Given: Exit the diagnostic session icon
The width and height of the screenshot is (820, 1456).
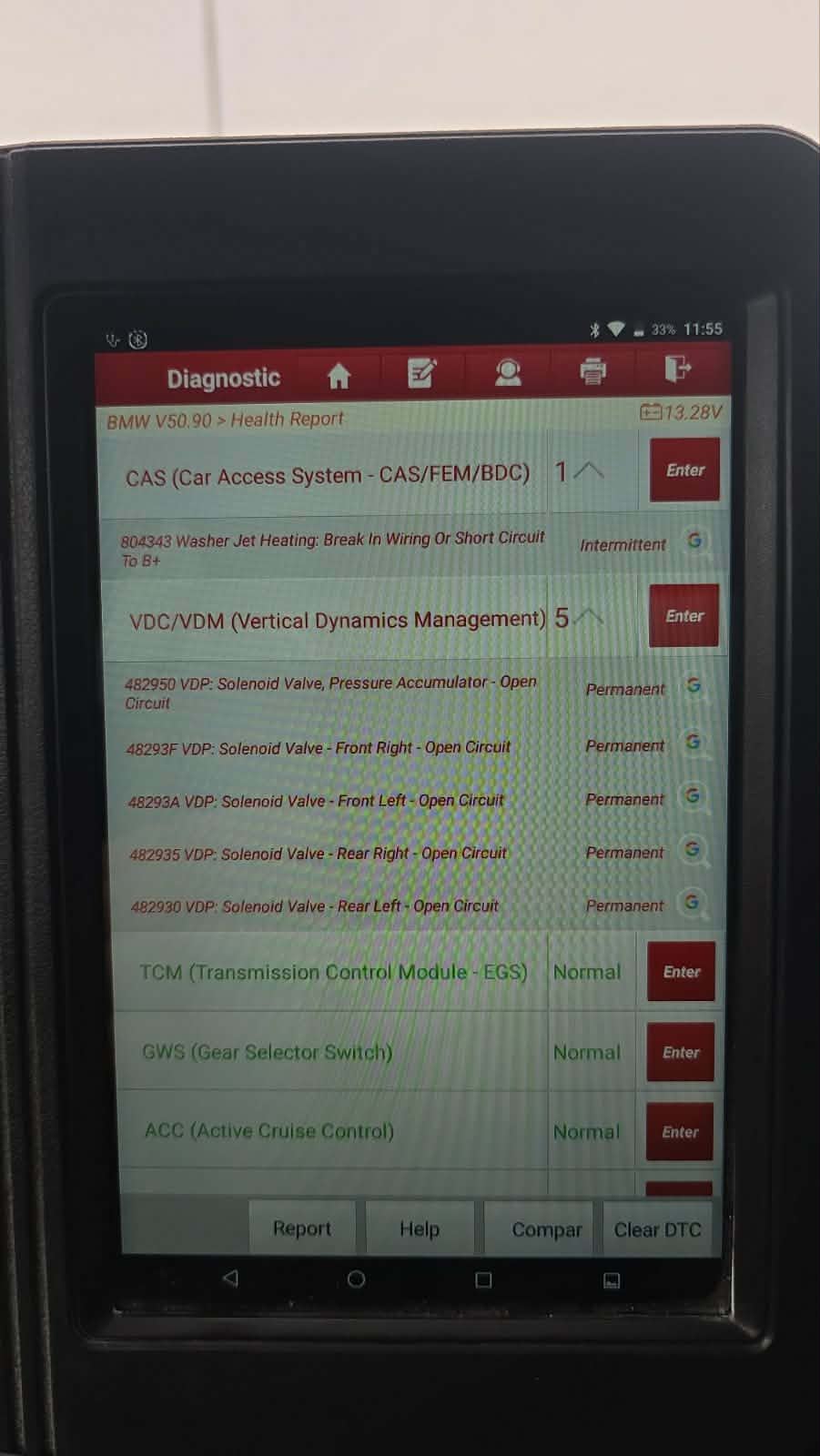Looking at the screenshot, I should click(x=678, y=369).
